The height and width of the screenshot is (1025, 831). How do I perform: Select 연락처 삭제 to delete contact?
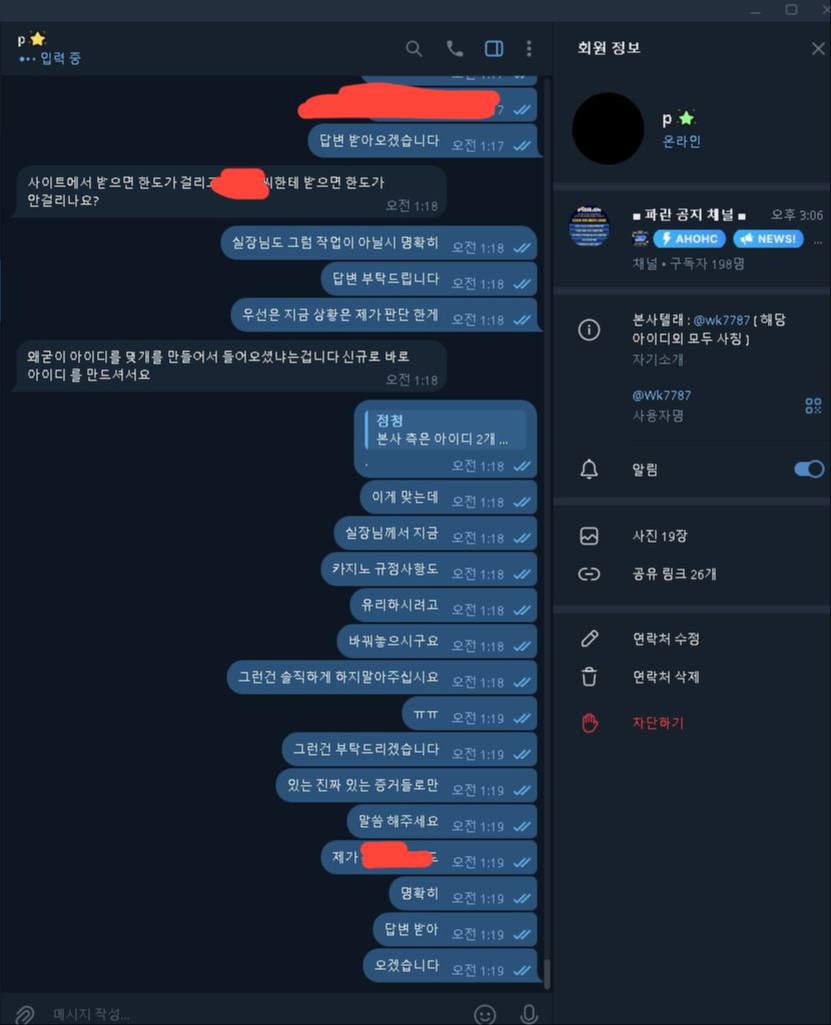click(665, 677)
